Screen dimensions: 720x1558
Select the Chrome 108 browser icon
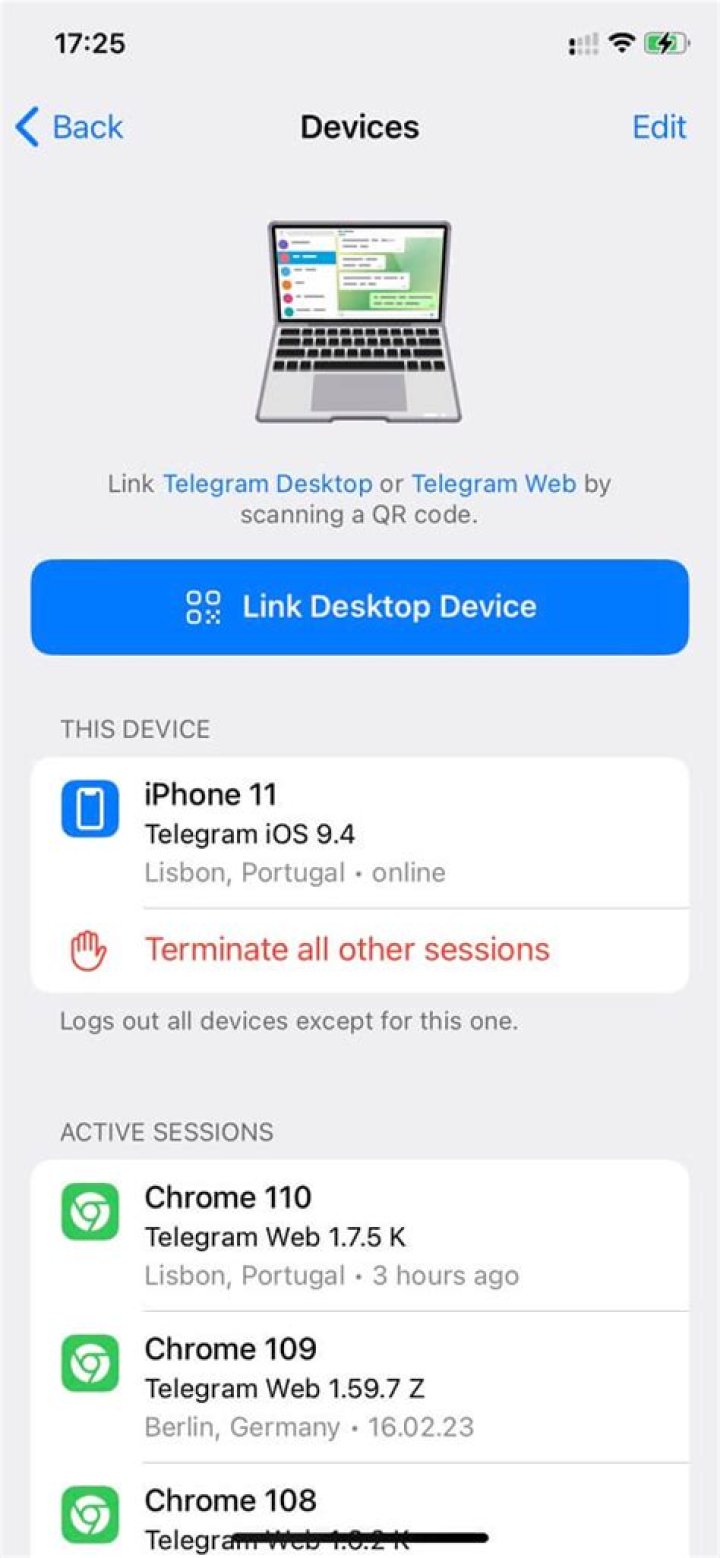[89, 1517]
